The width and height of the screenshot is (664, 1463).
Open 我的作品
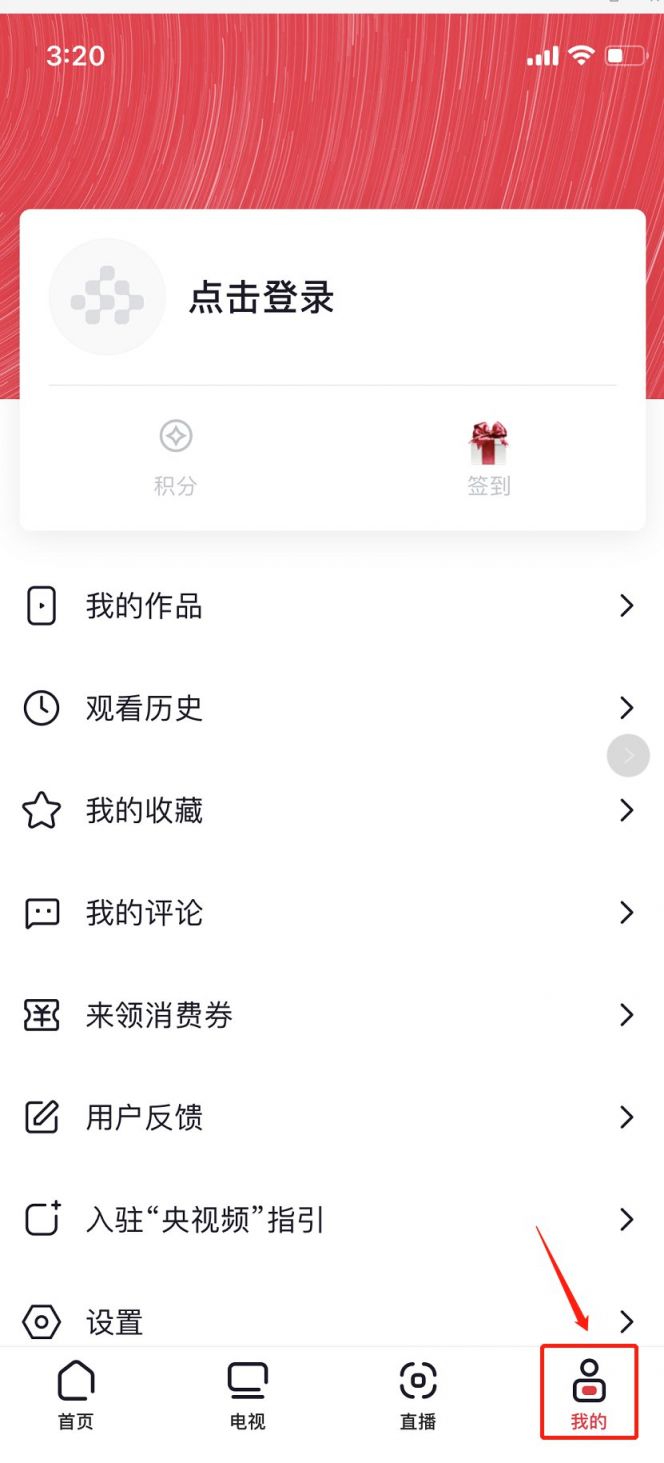click(332, 606)
